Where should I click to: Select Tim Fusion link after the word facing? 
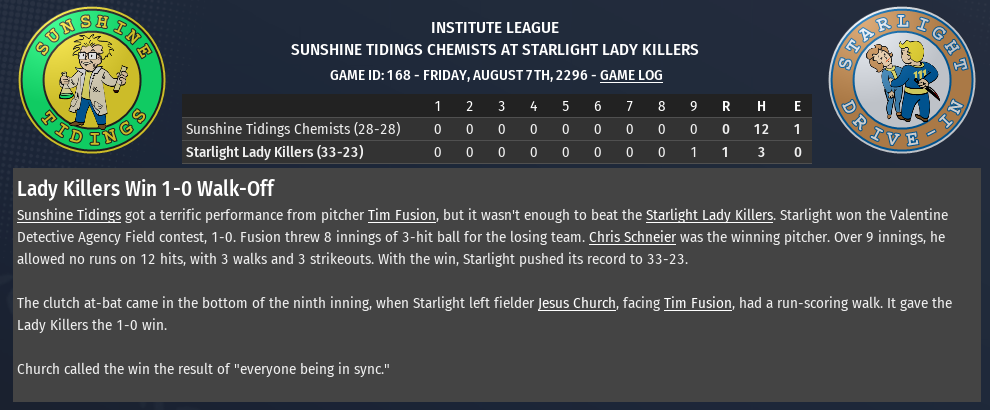pyautogui.click(x=699, y=303)
